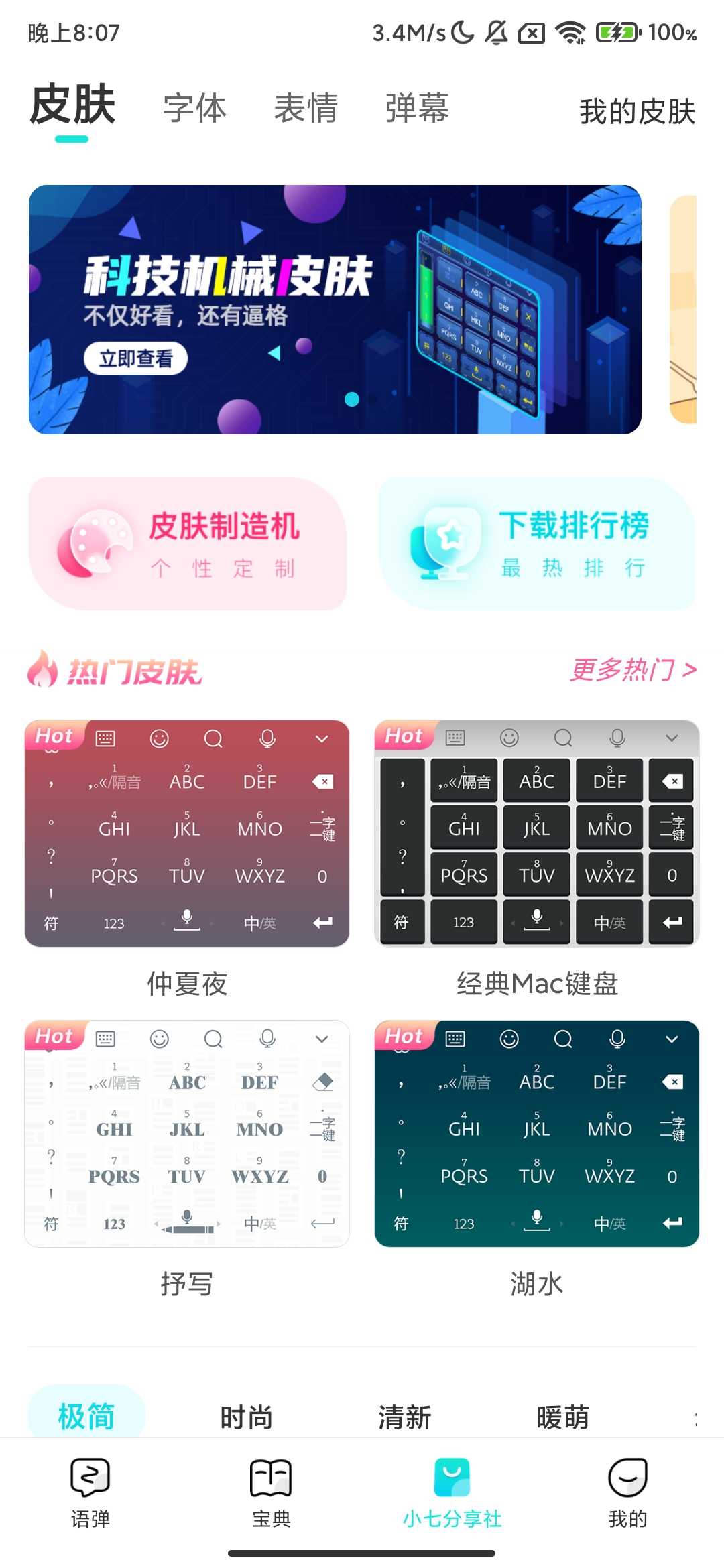Open 皮肤制造机 custom skin maker
724x1568 pixels.
click(187, 543)
